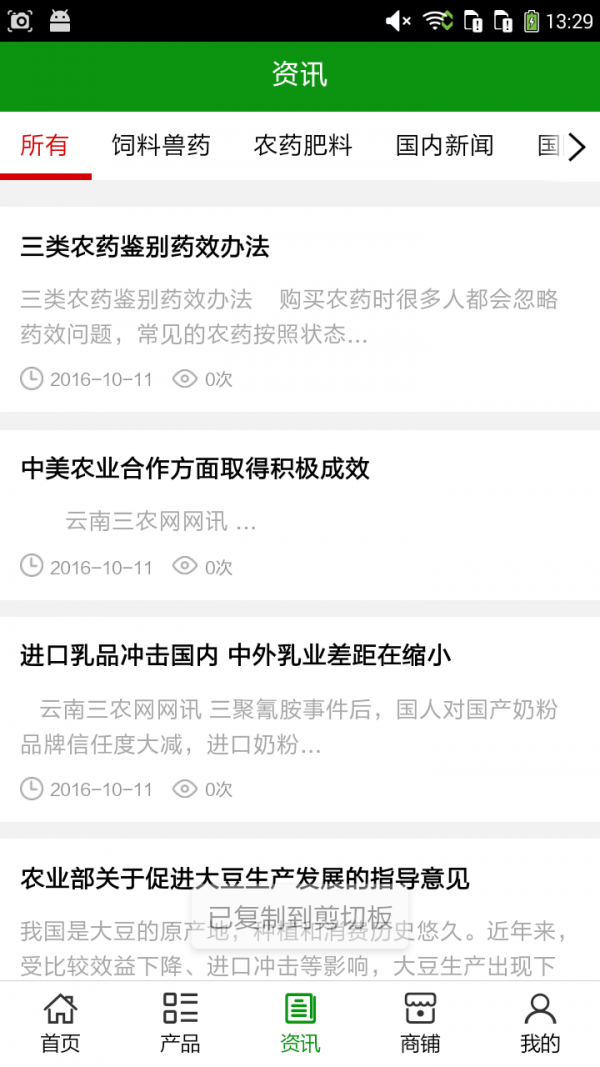Switch to the 饲料兽药 tab
600x1067 pixels.
161,146
